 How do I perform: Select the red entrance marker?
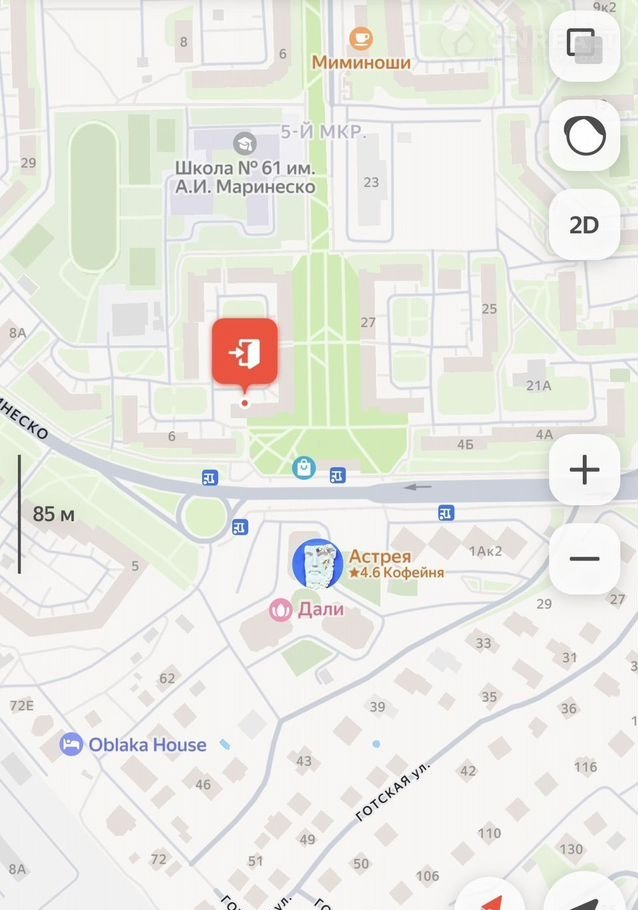244,352
